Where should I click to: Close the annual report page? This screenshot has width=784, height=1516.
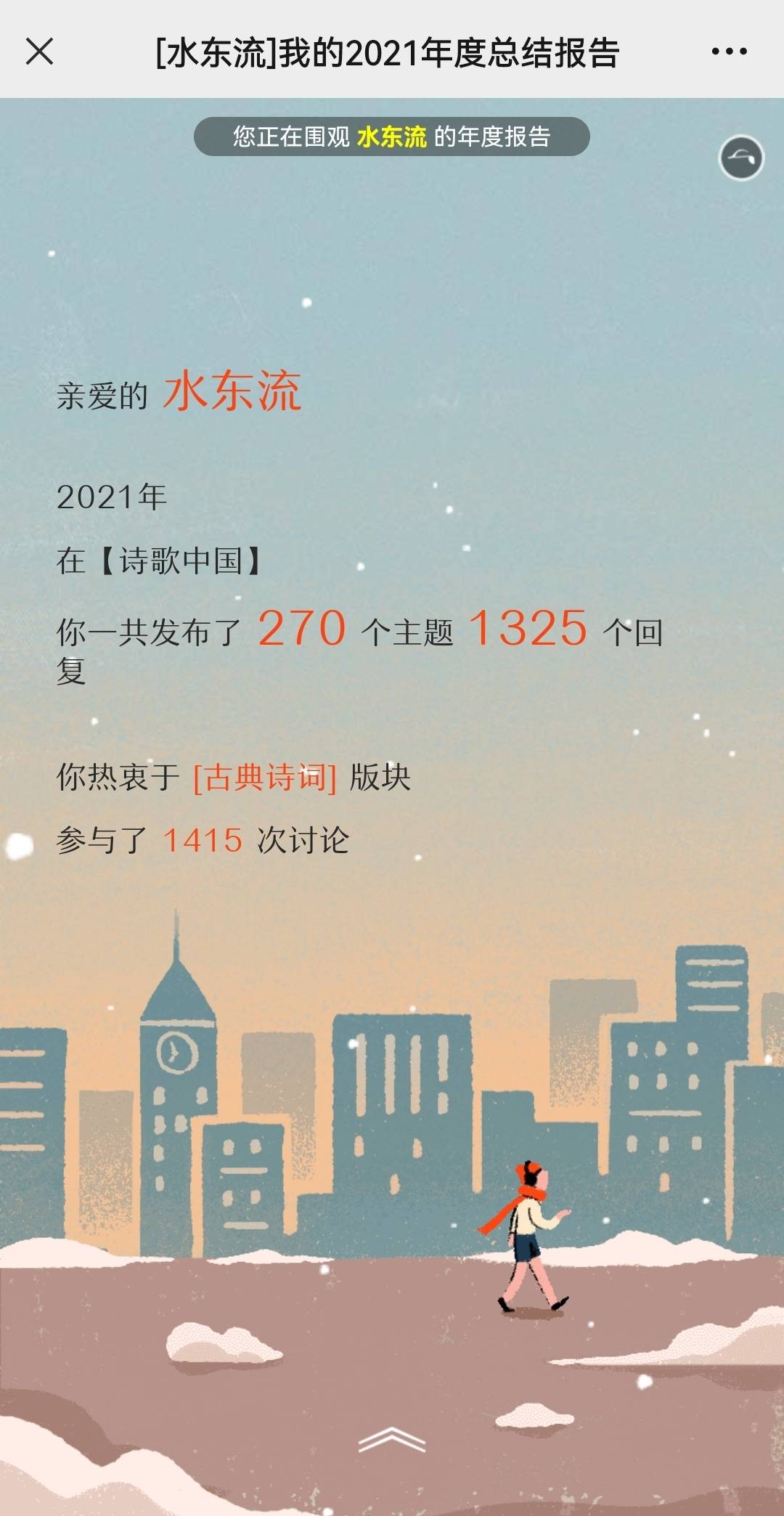click(39, 52)
